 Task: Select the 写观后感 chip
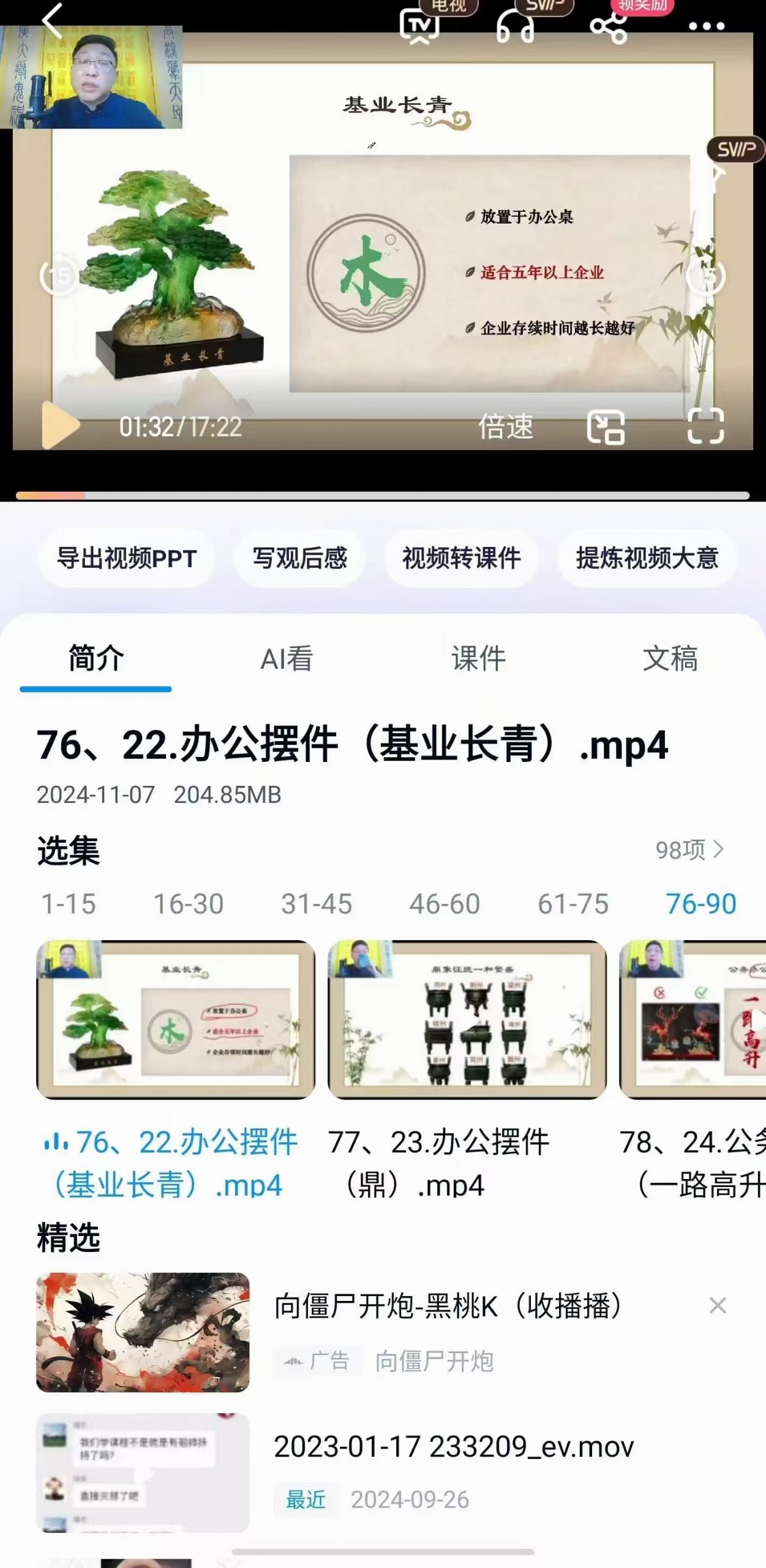(x=300, y=558)
